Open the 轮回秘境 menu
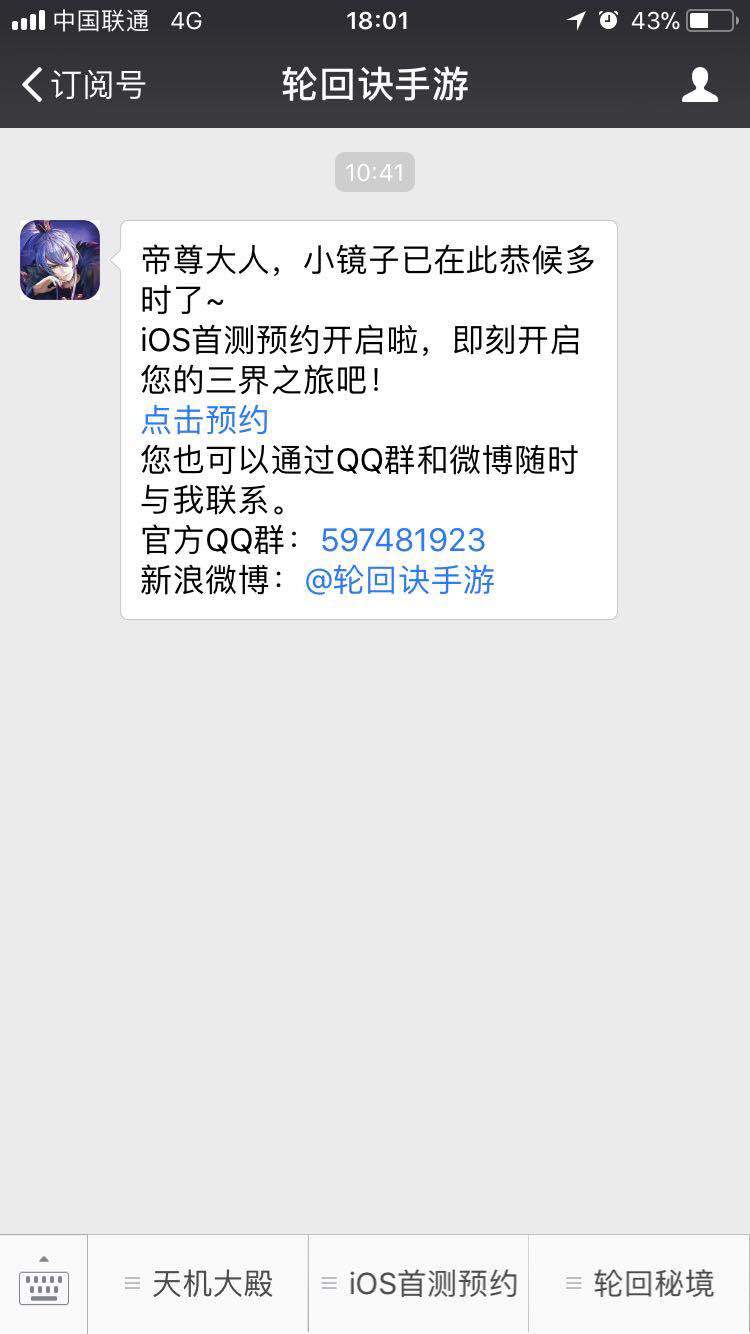 pos(640,1284)
